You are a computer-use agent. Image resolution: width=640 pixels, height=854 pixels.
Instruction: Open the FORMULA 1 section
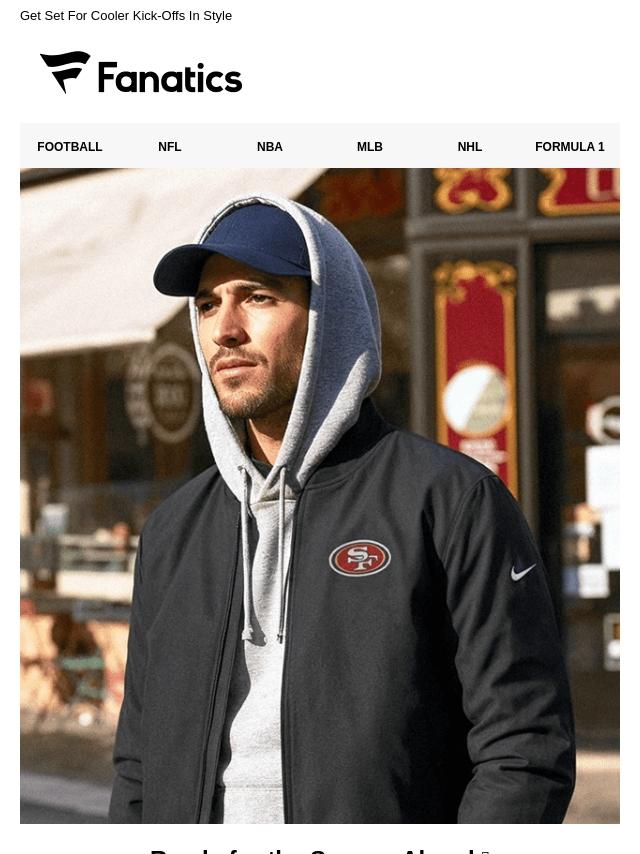click(569, 147)
